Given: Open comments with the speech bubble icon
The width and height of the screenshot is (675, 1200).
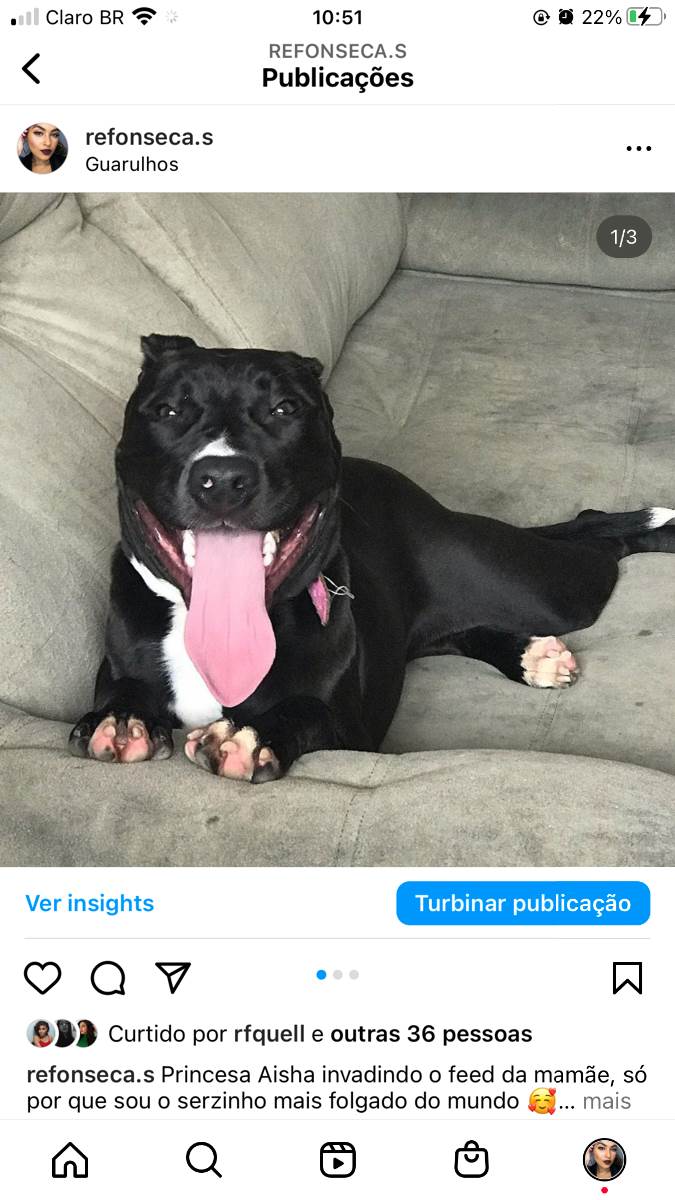Looking at the screenshot, I should pos(108,977).
